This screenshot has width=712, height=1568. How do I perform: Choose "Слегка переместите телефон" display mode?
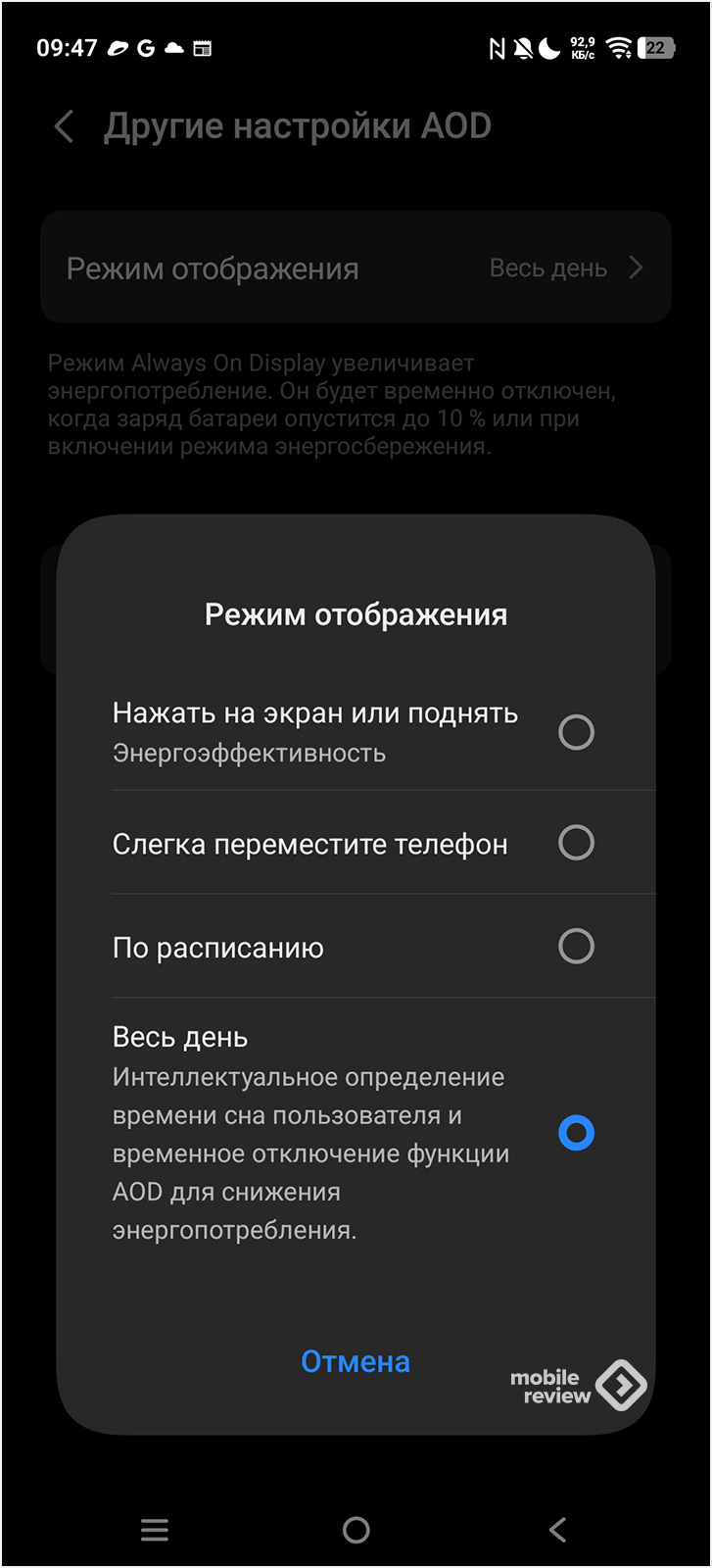coord(576,843)
